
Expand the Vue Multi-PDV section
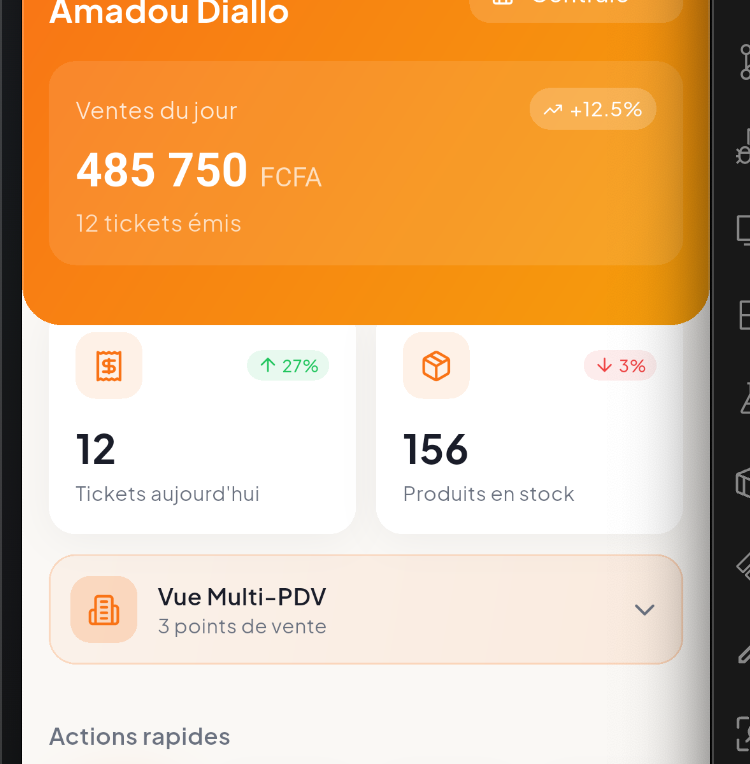[x=365, y=609]
